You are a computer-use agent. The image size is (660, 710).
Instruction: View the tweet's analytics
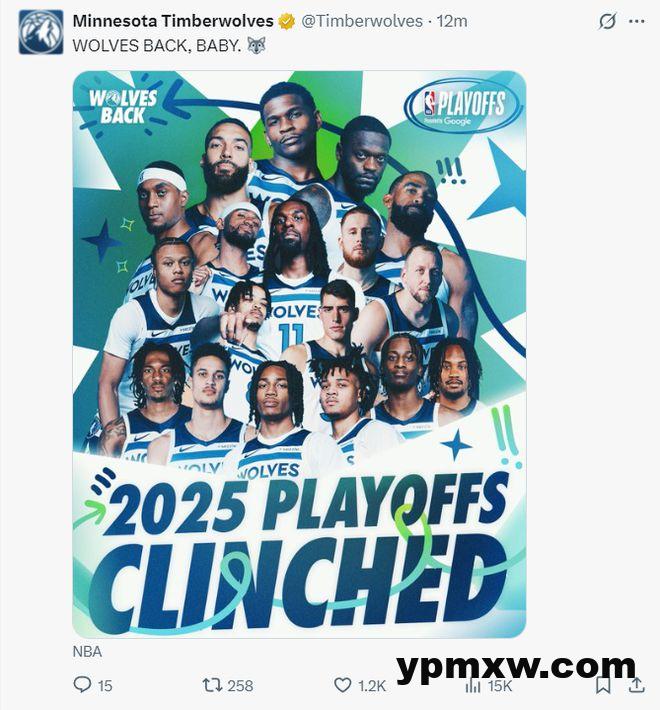pos(474,685)
